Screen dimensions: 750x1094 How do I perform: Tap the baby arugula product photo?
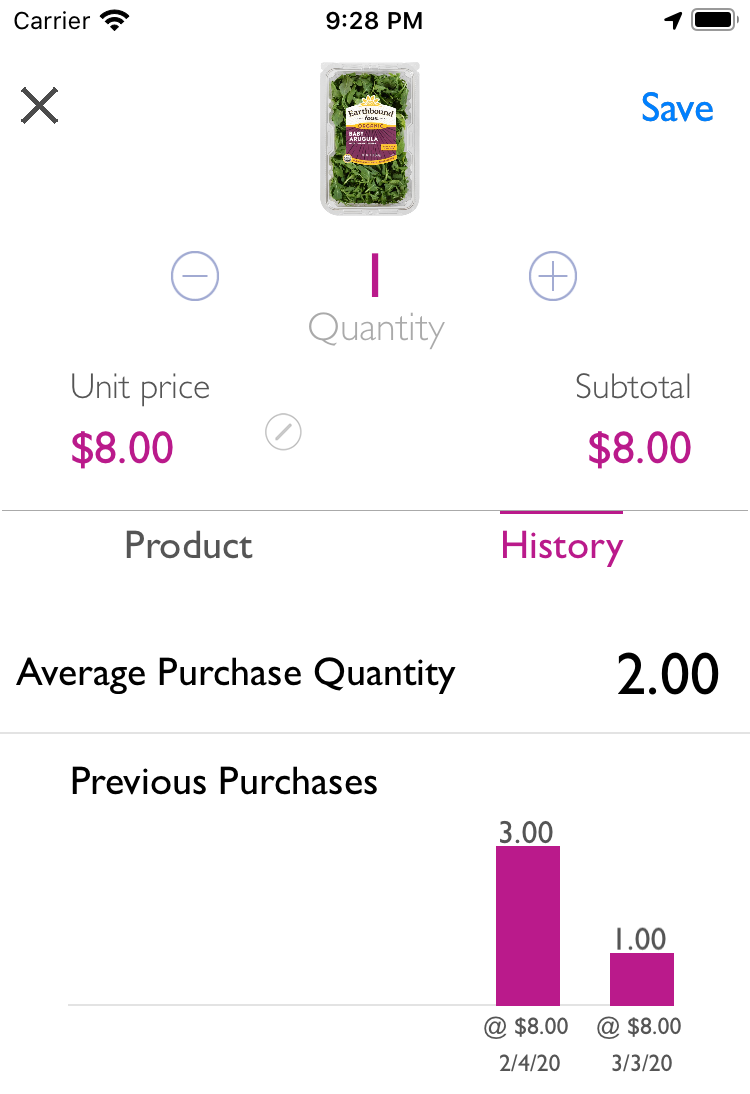[370, 137]
